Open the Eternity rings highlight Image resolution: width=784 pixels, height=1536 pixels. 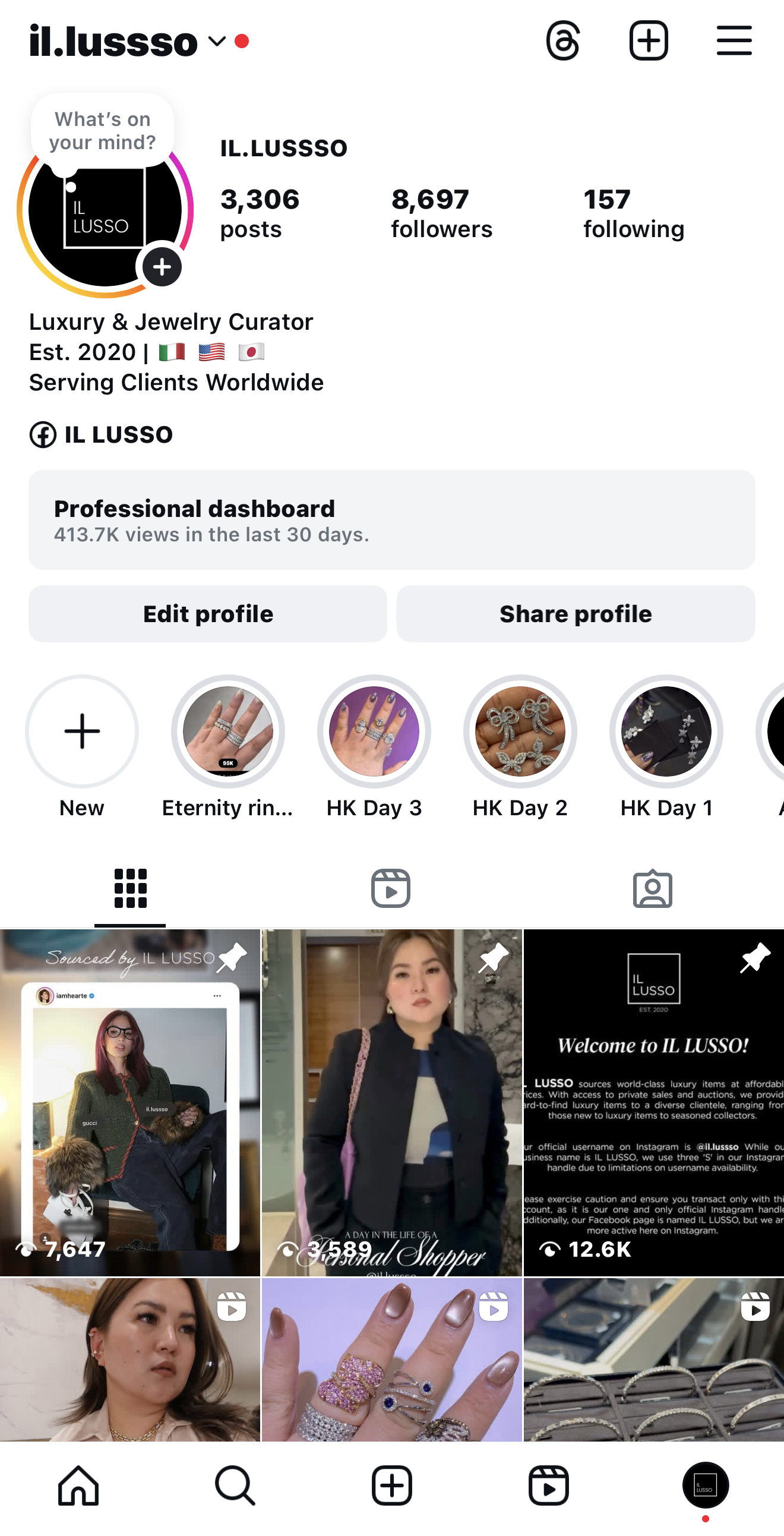[x=227, y=731]
